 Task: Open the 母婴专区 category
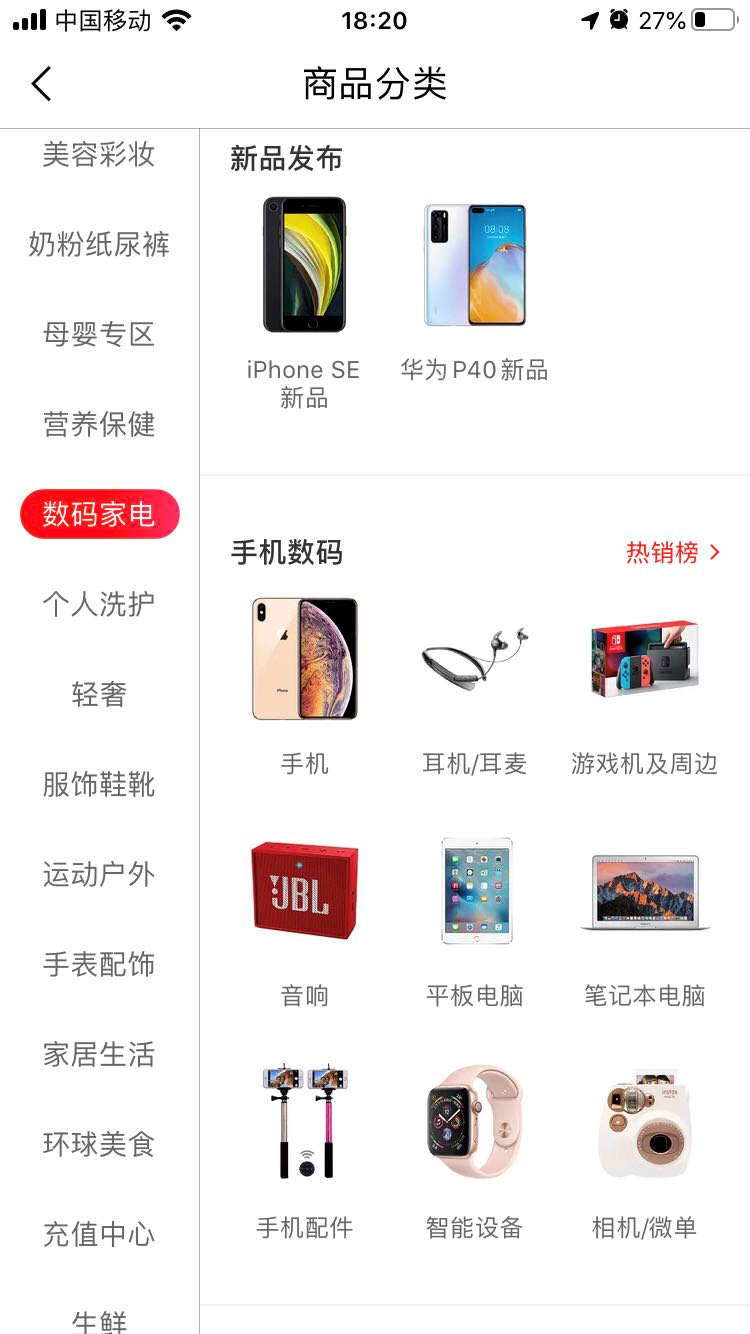tap(99, 335)
